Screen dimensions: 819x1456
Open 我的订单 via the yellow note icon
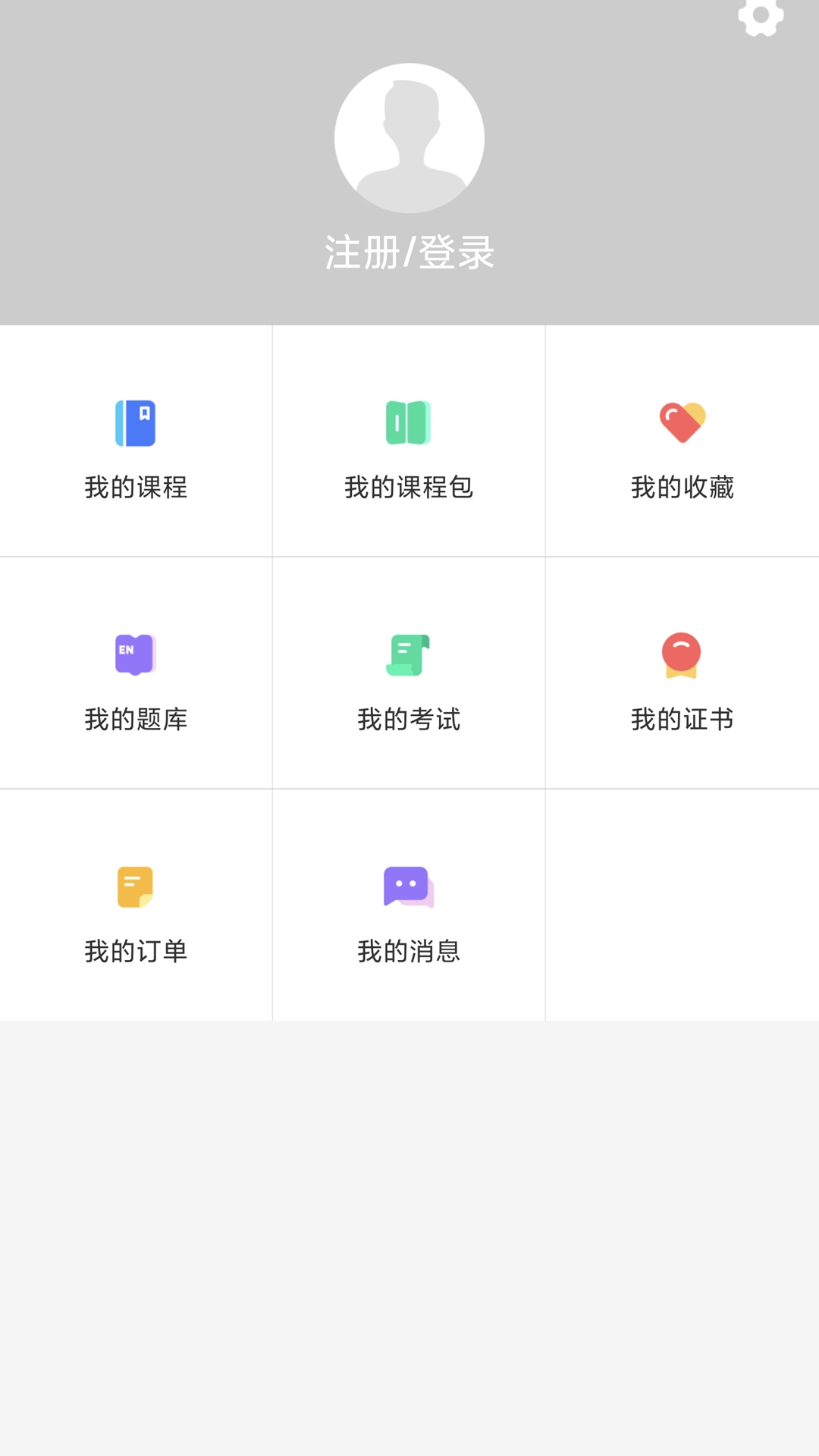click(x=135, y=886)
